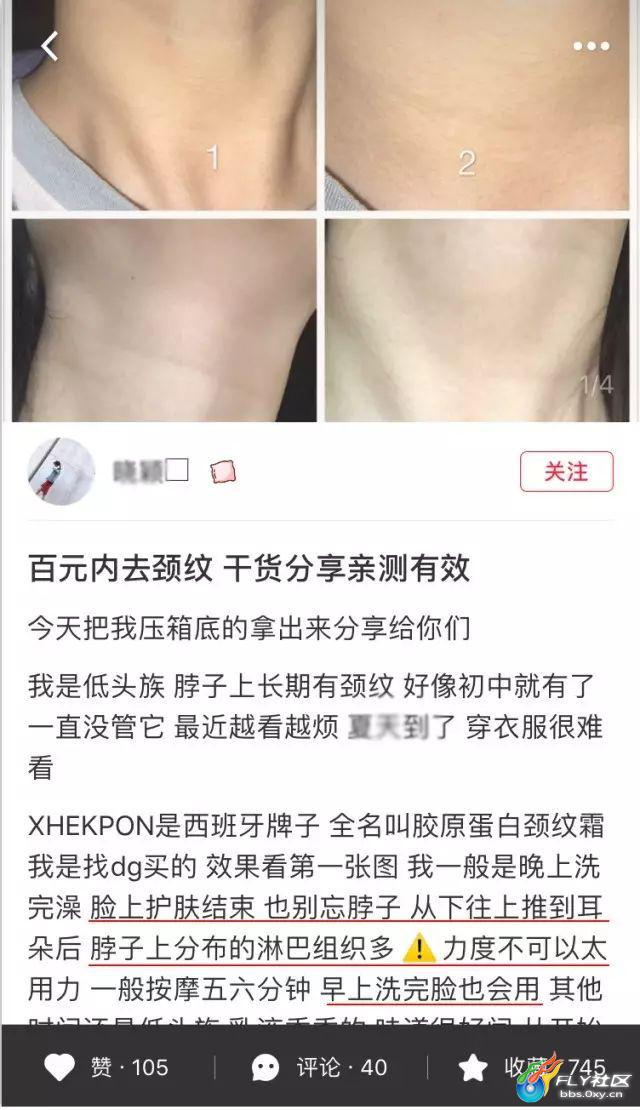Open the author's profile avatar

click(x=61, y=471)
